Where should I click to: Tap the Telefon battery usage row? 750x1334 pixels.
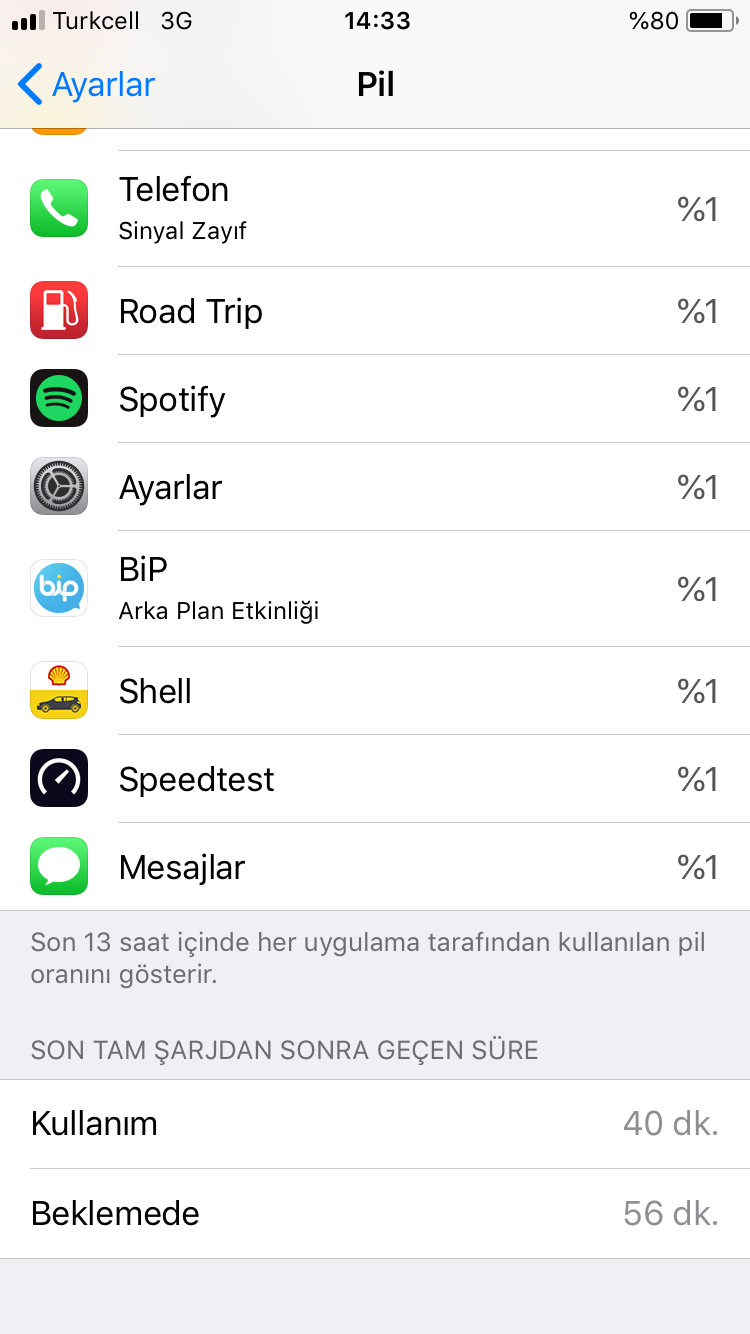coord(375,209)
